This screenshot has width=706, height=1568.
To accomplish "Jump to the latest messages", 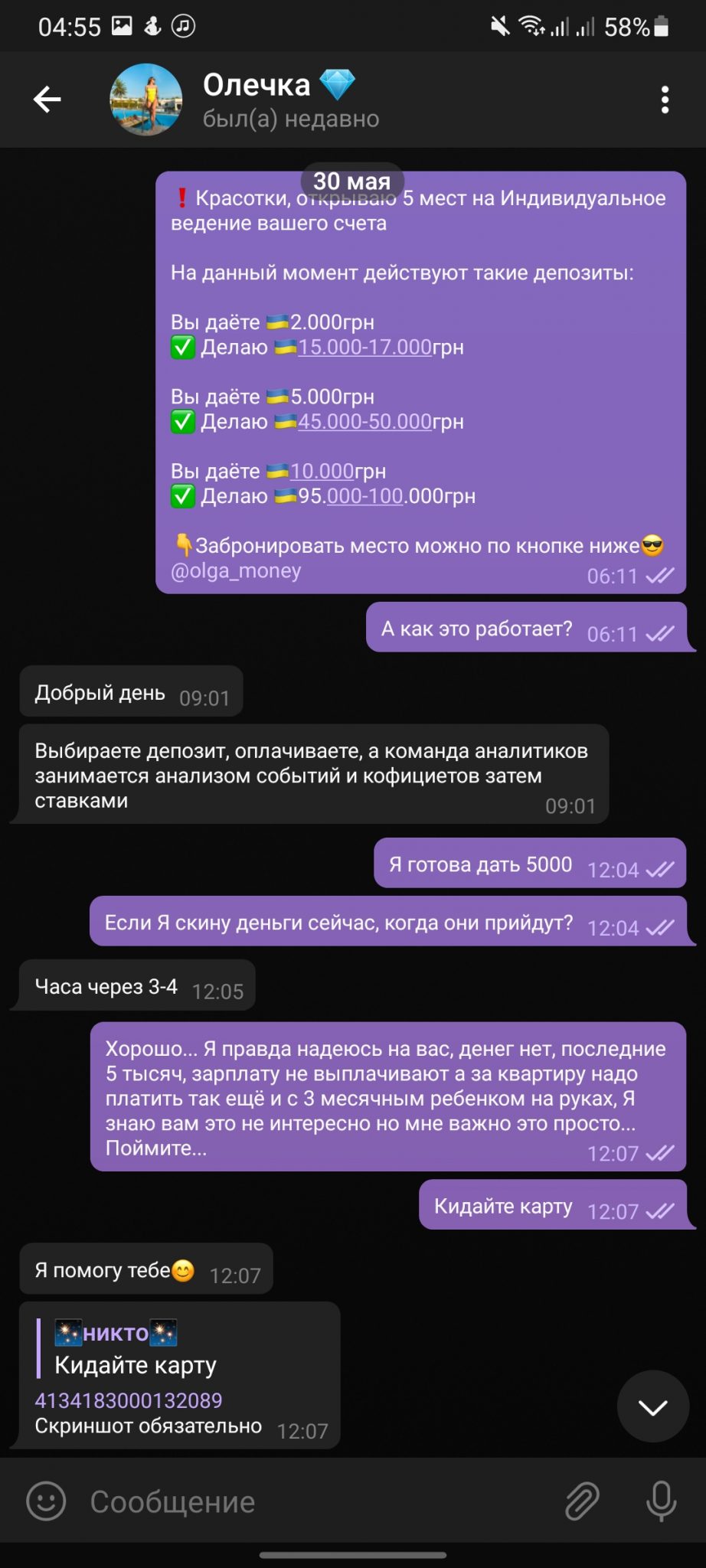I will point(653,1406).
